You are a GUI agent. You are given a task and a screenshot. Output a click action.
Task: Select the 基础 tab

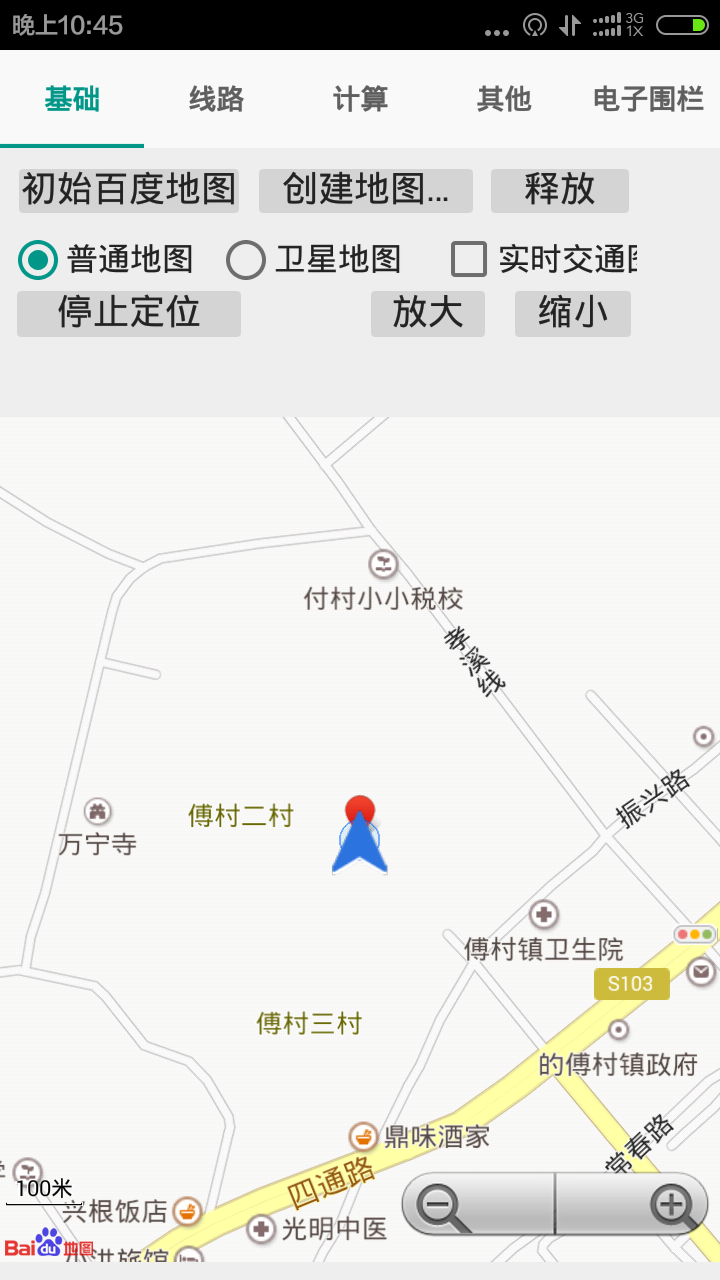tap(72, 99)
